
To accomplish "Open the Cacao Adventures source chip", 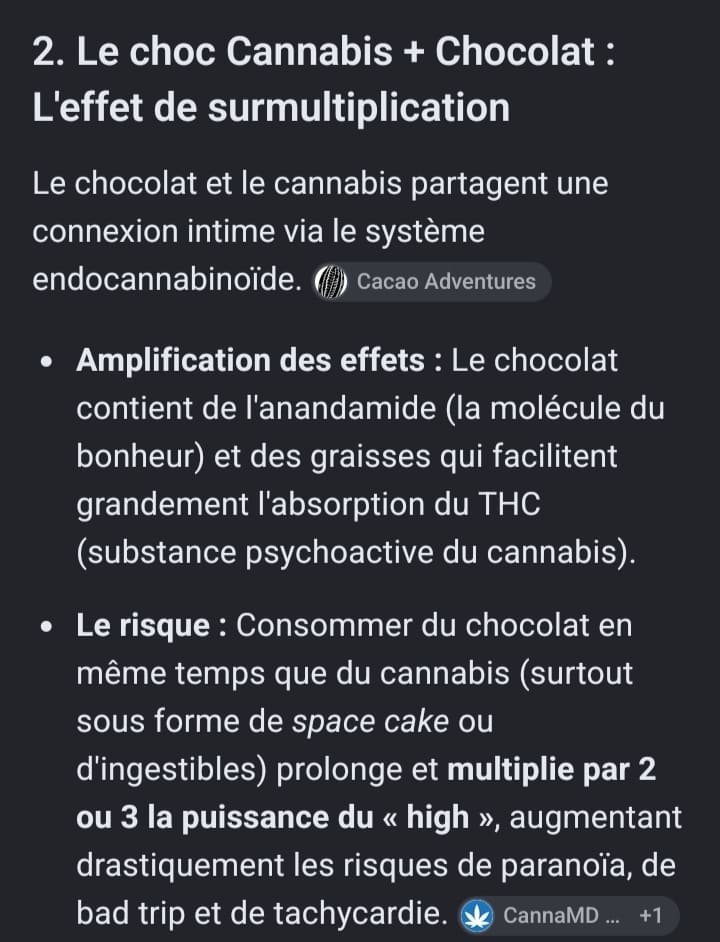I will tap(432, 281).
